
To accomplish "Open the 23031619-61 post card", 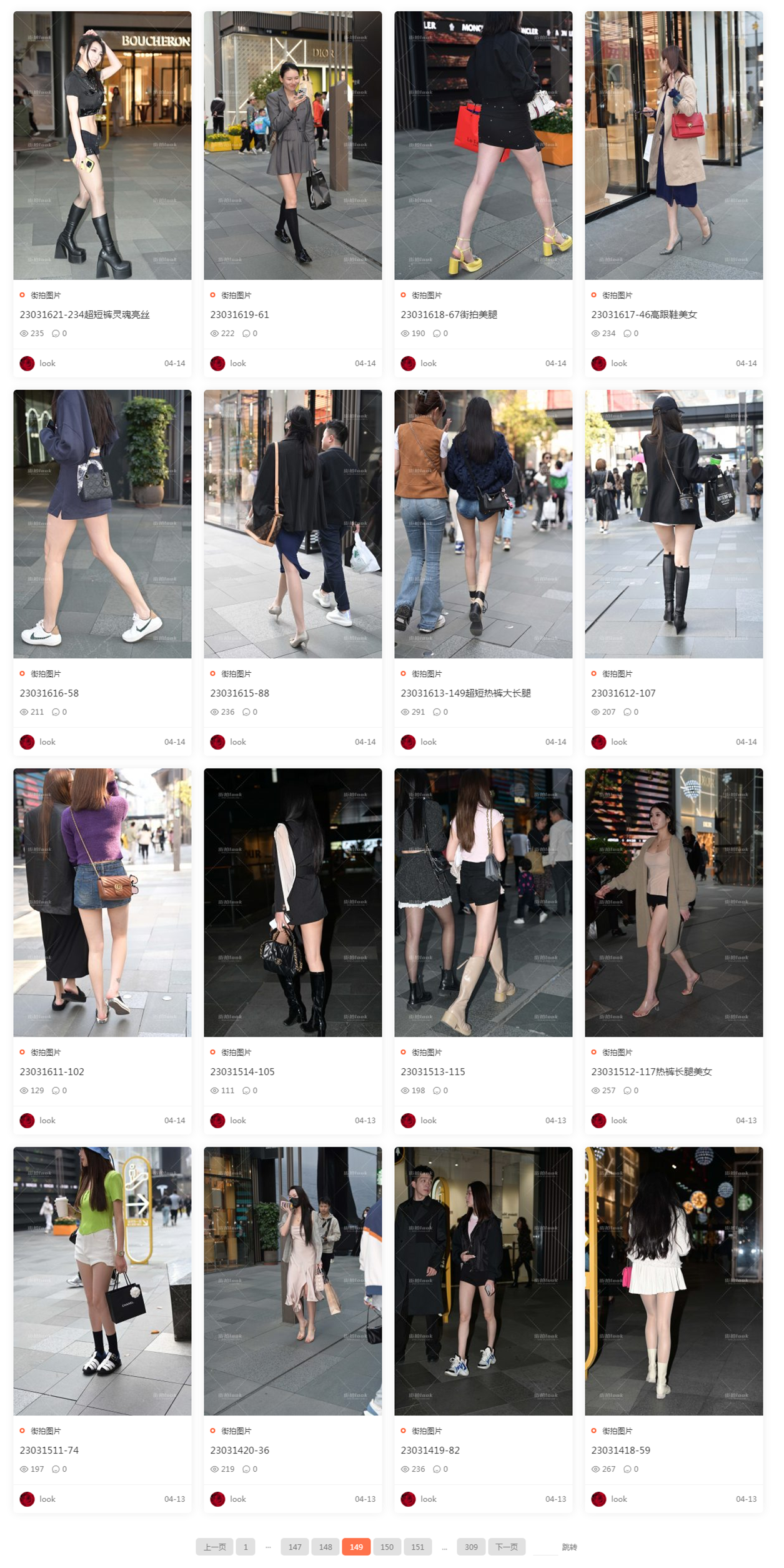I will click(239, 314).
